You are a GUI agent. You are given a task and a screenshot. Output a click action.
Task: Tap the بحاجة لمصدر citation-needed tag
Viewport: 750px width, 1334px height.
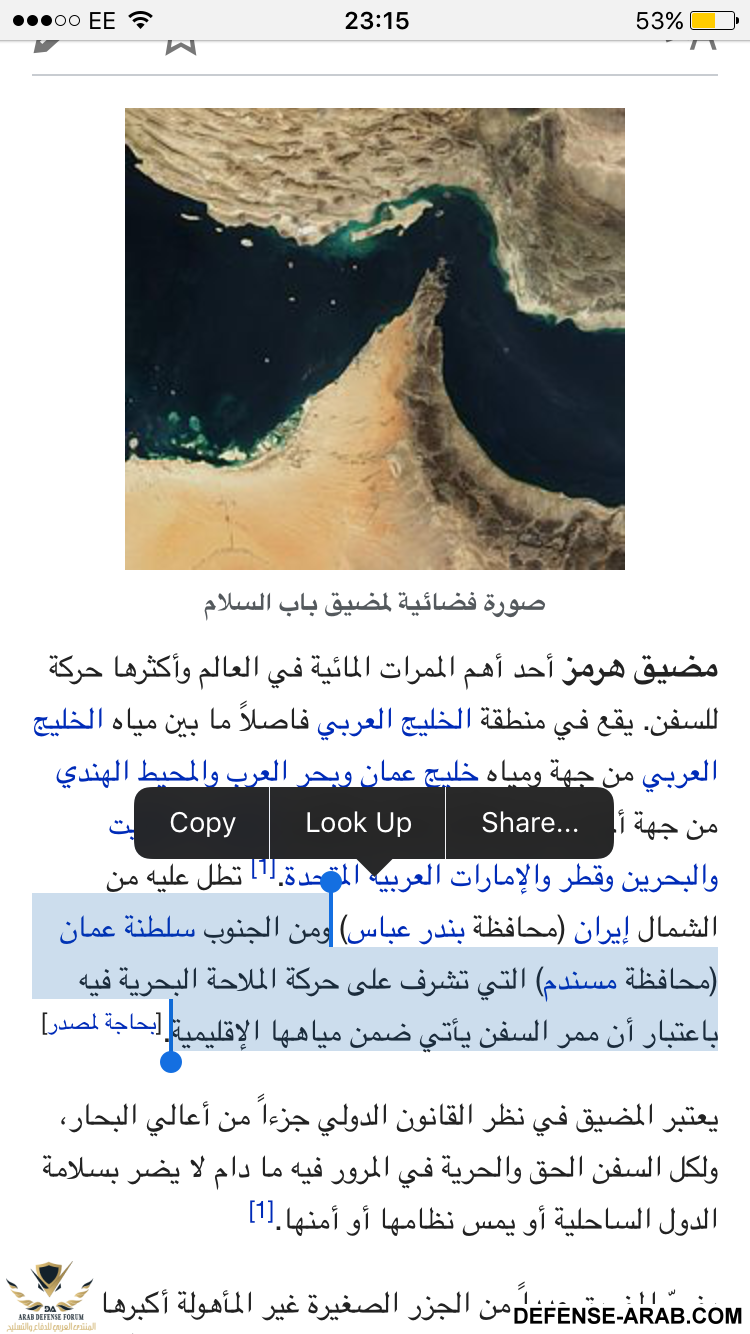click(x=100, y=1025)
